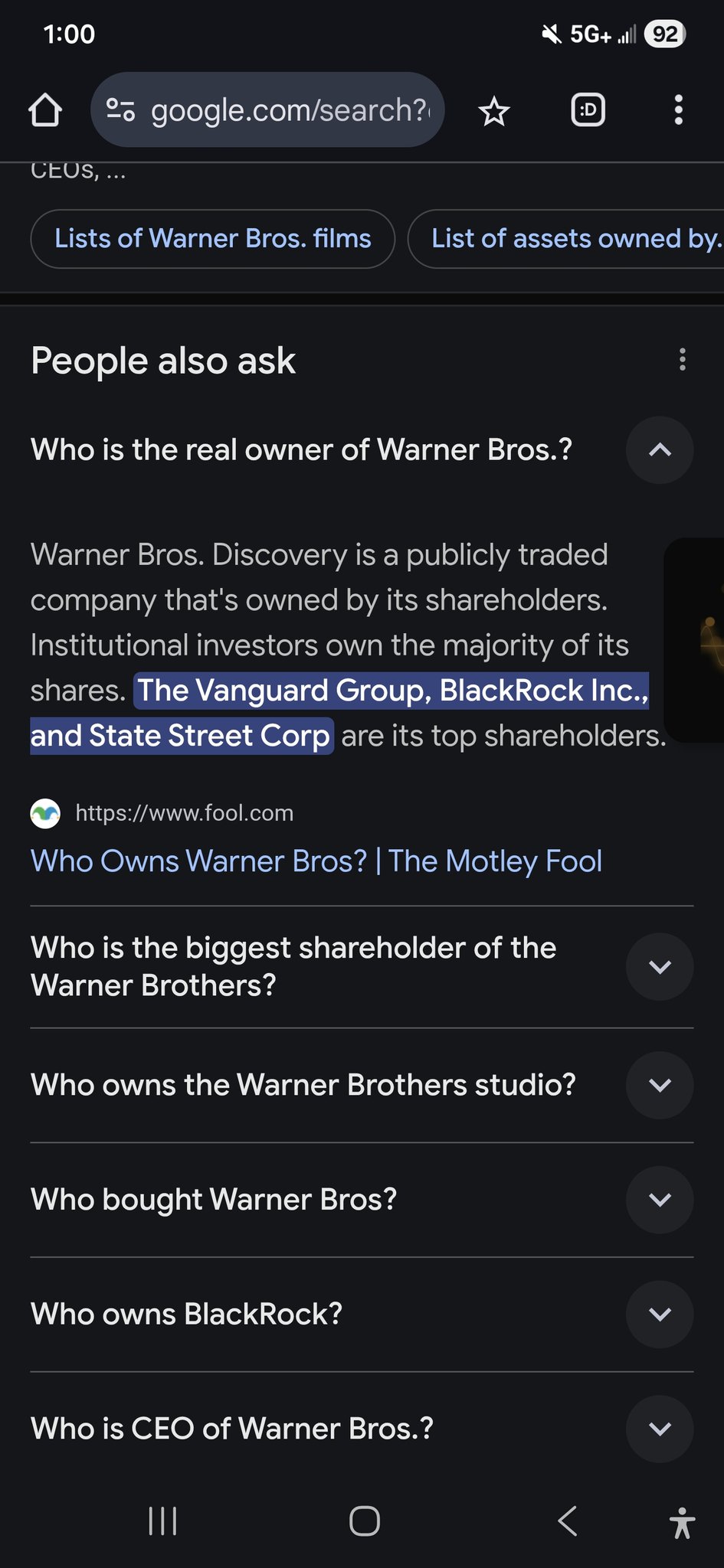The image size is (724, 1568).
Task: Expand the biggest shareholder of Warner Brothers question
Action: (x=660, y=967)
